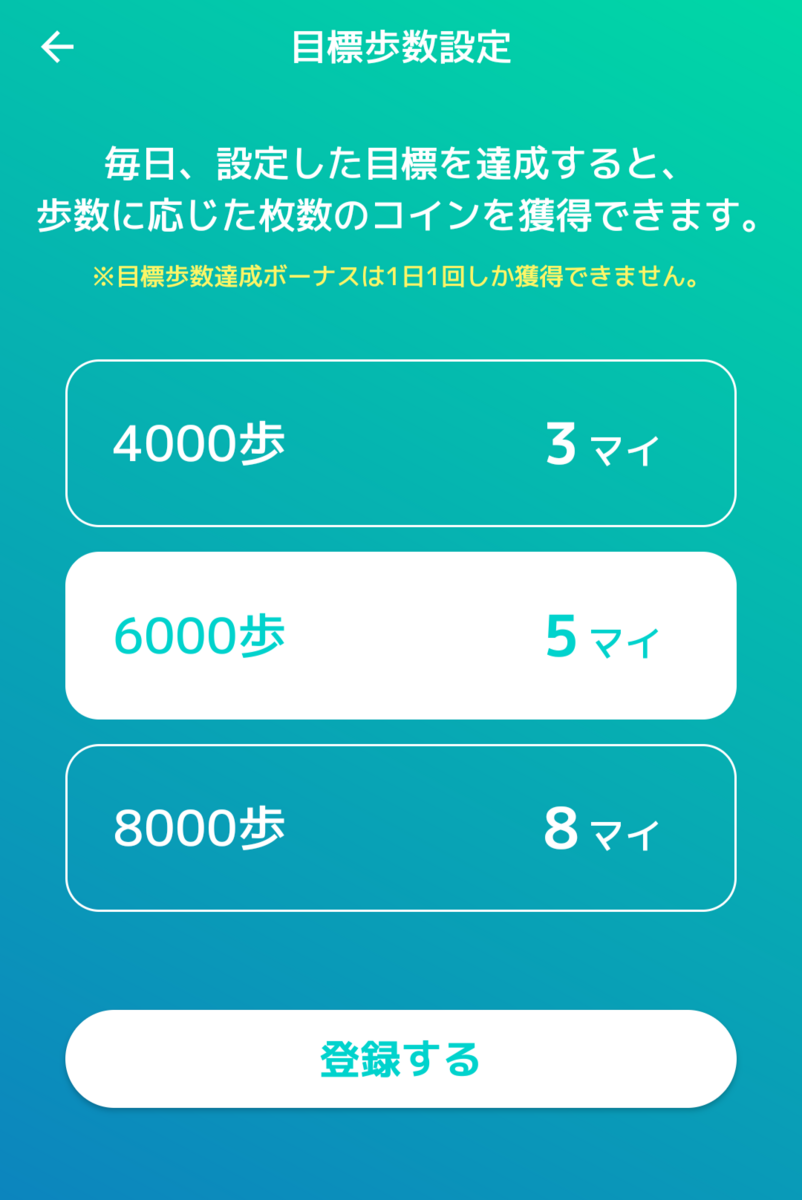Choose the currently selected step goal card
This screenshot has width=802, height=1200.
click(x=400, y=635)
